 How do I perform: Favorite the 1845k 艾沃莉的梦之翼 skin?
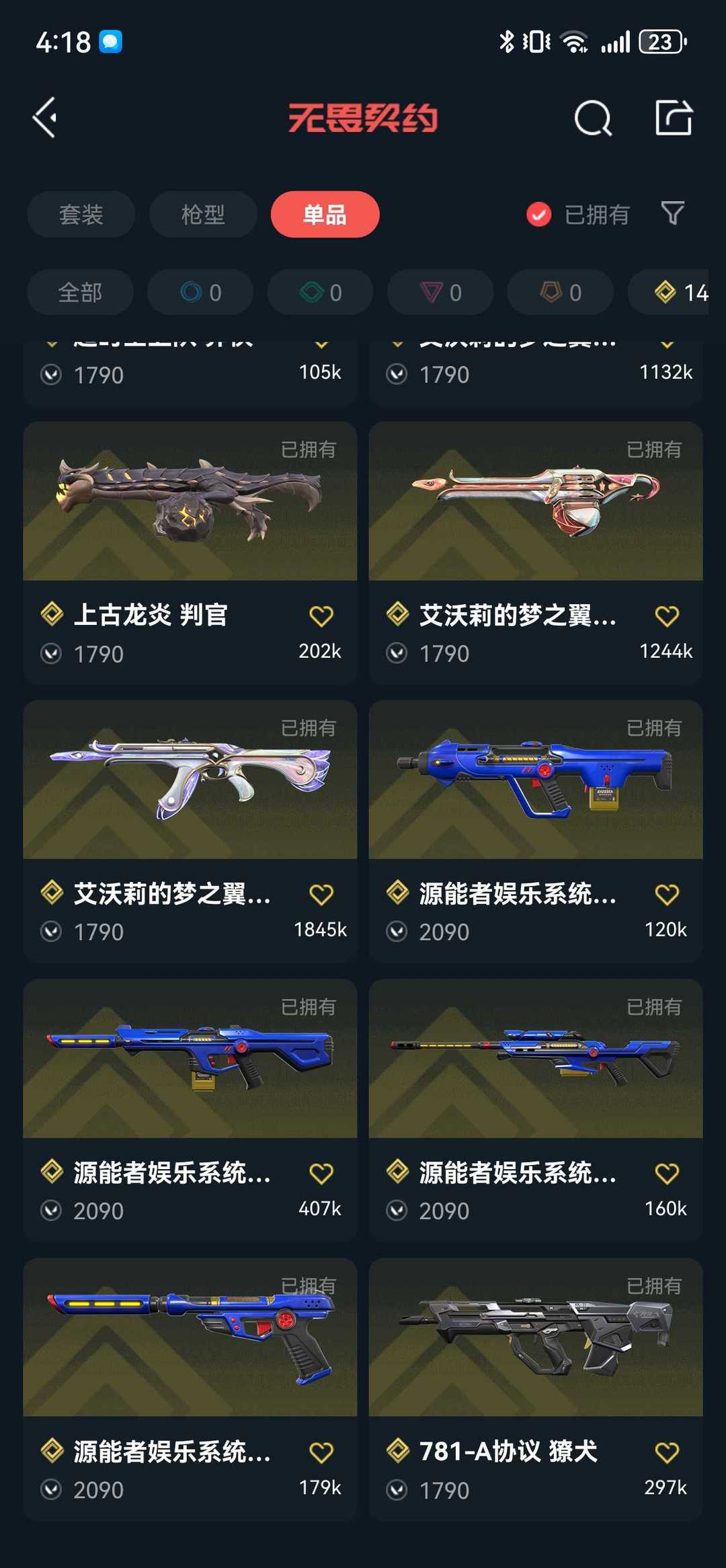(322, 893)
